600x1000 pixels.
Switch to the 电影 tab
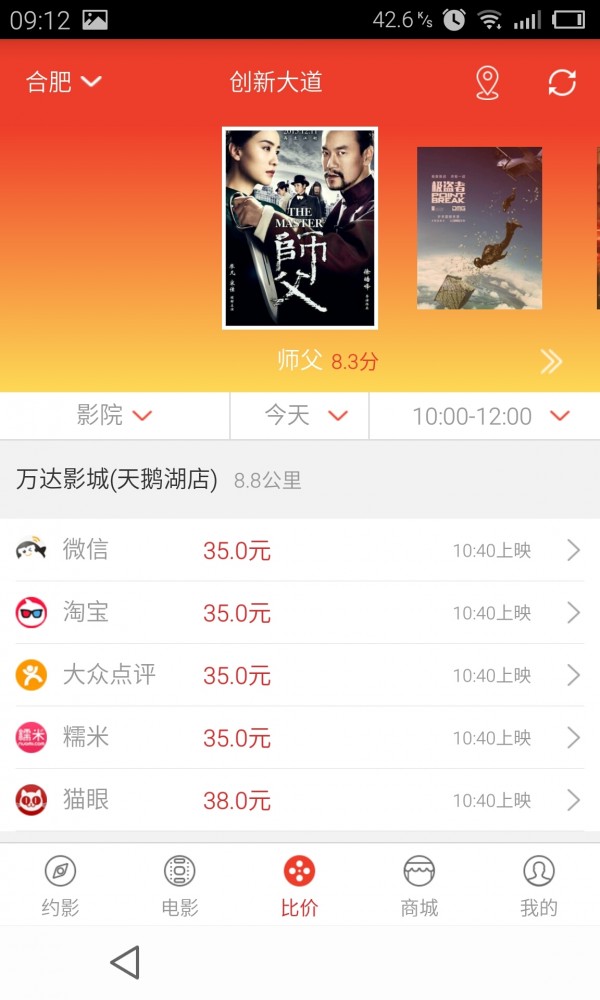[x=180, y=885]
